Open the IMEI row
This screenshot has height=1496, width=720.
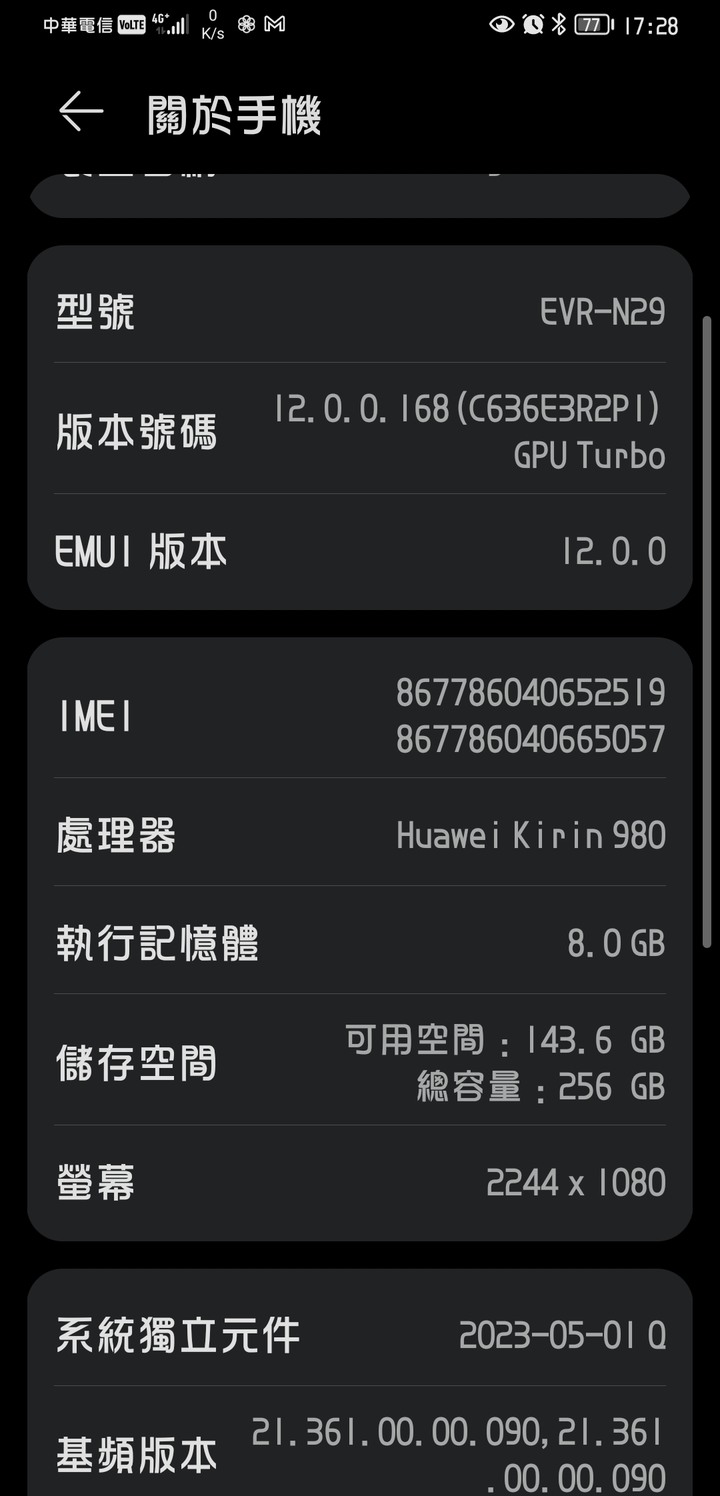click(360, 715)
